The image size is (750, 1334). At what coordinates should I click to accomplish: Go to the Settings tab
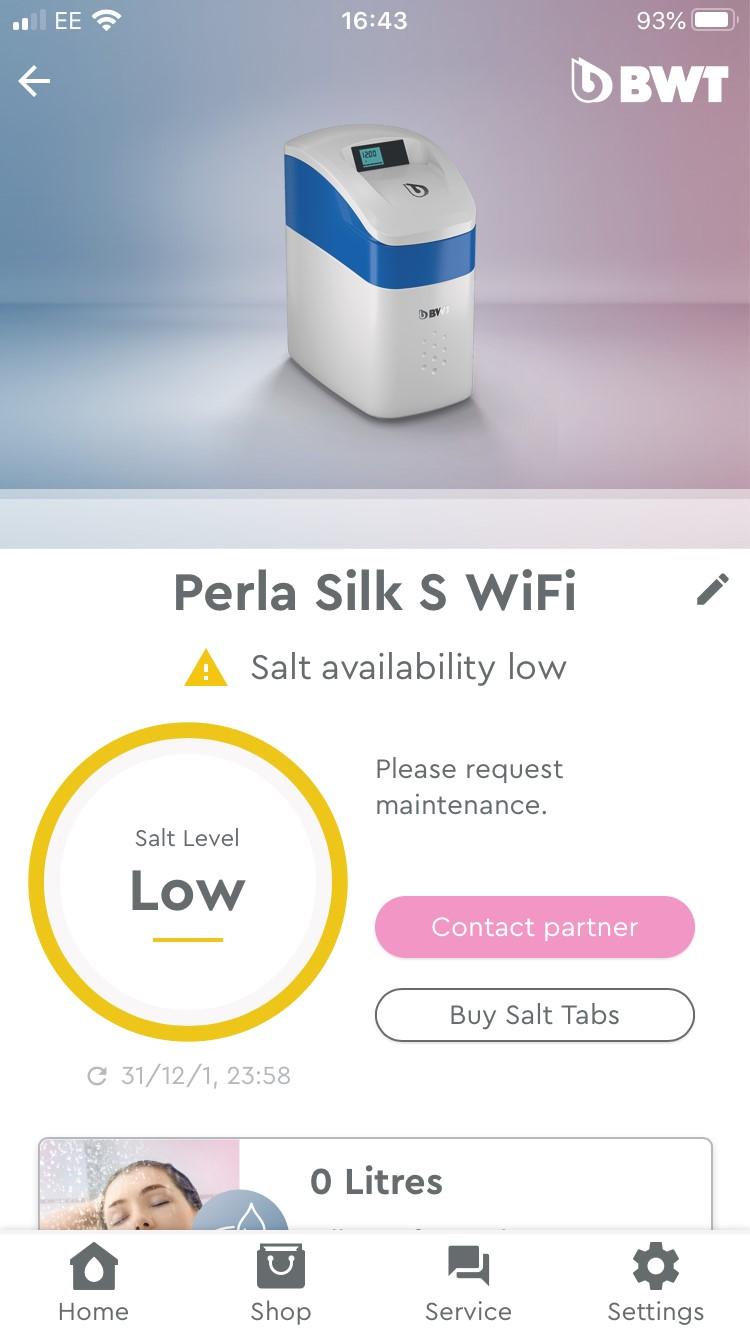point(655,1285)
